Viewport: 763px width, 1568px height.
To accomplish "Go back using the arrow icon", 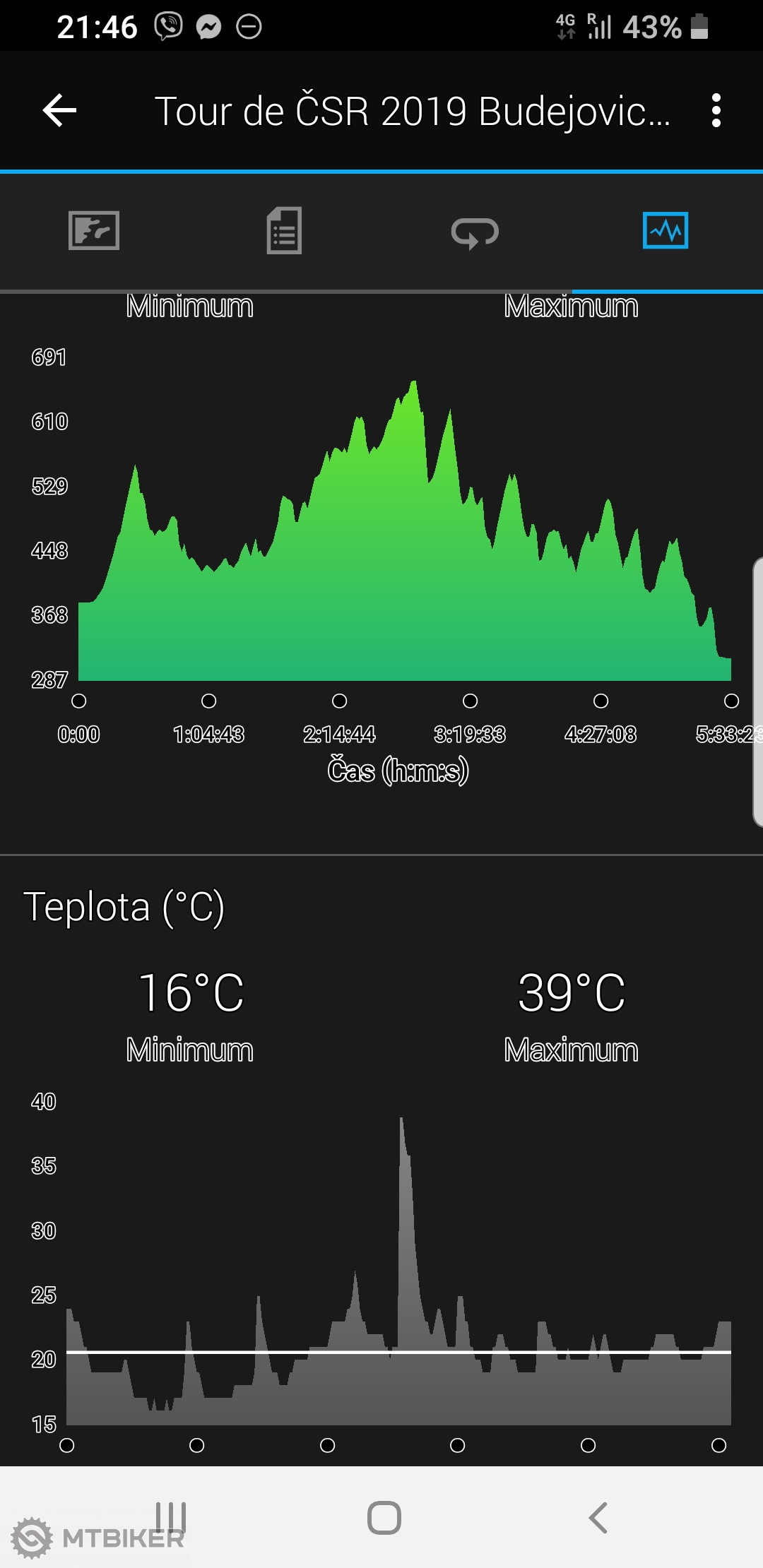I will coord(59,111).
